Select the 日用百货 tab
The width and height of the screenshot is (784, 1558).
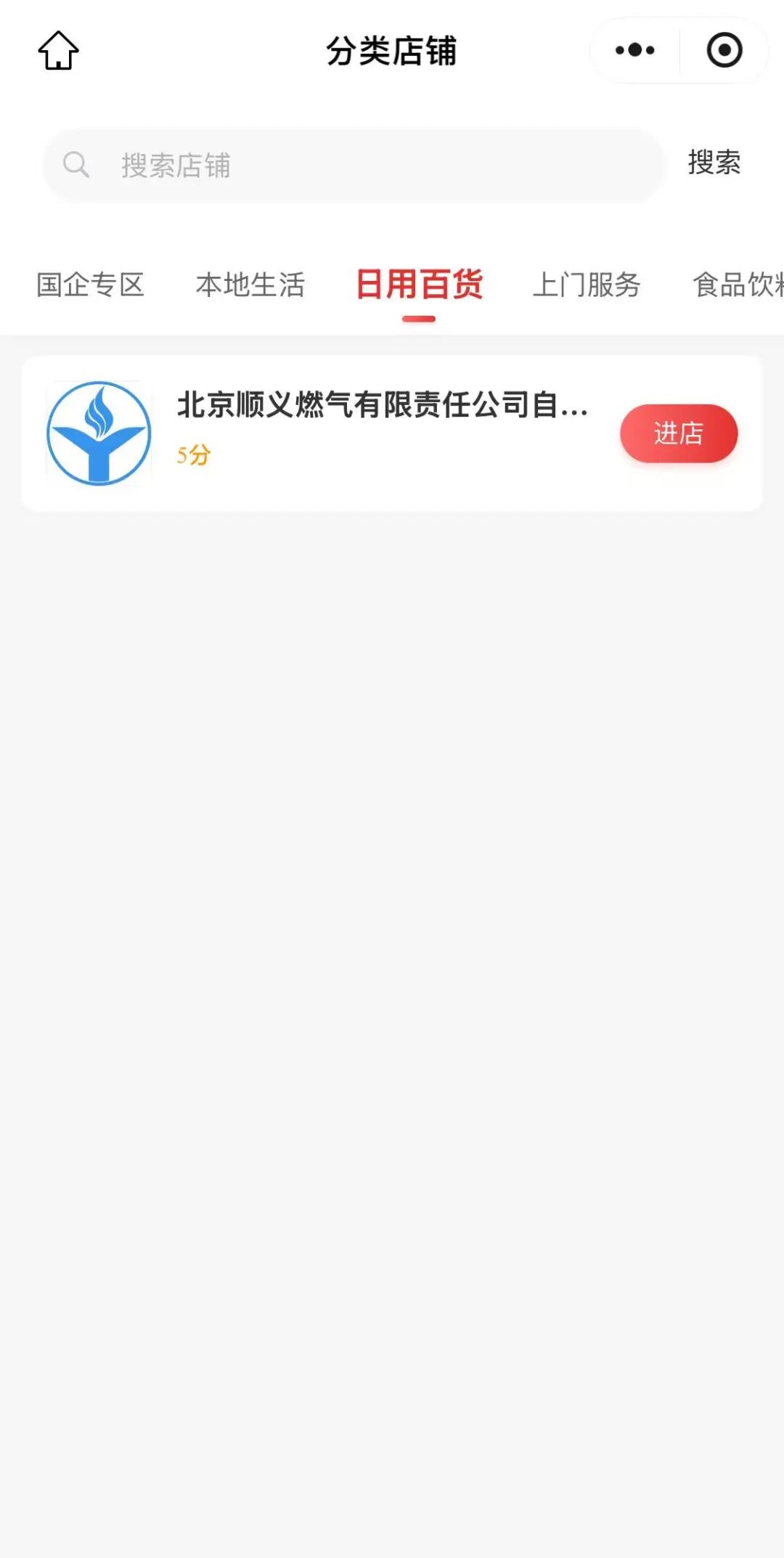click(x=419, y=285)
